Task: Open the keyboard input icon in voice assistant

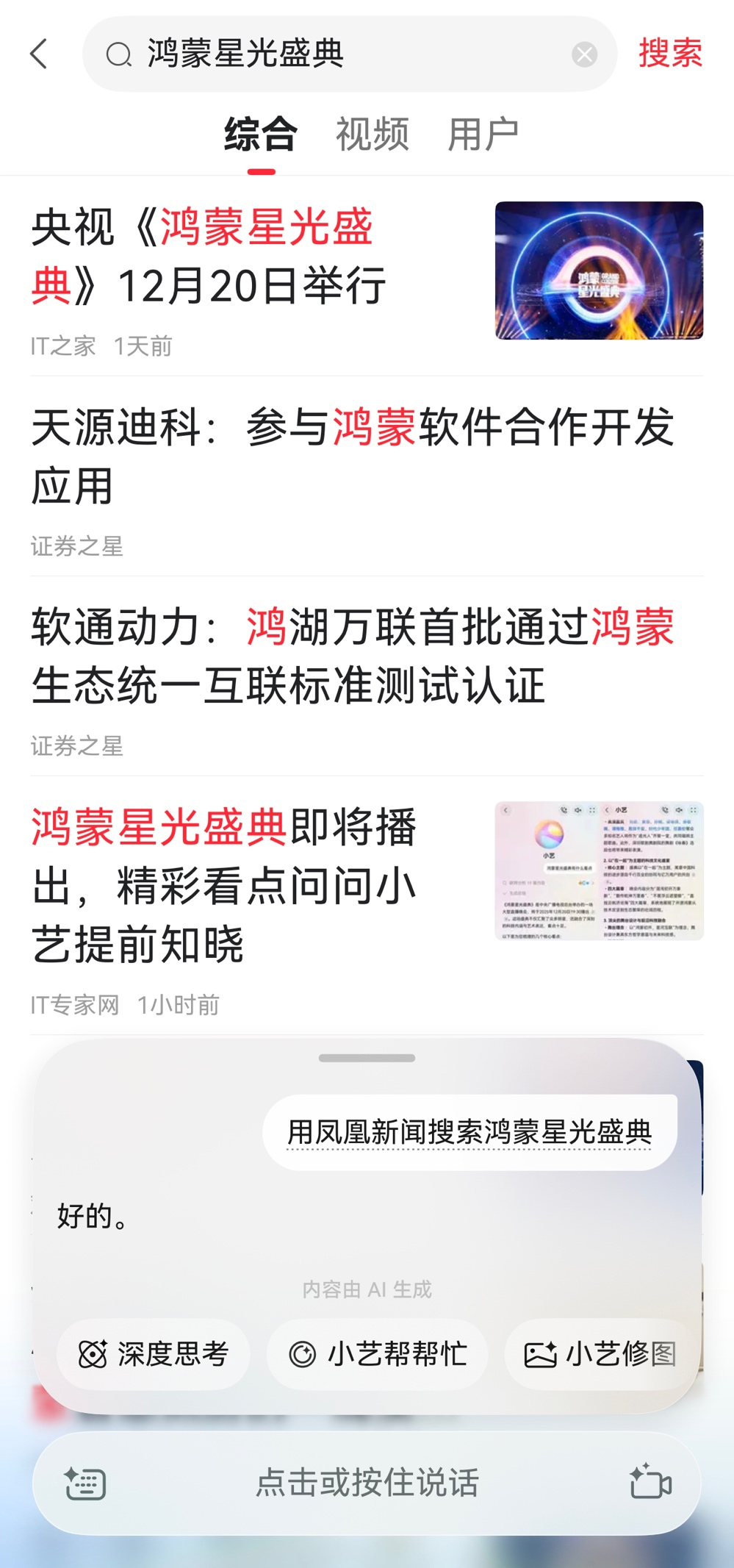Action: pyautogui.click(x=86, y=1483)
